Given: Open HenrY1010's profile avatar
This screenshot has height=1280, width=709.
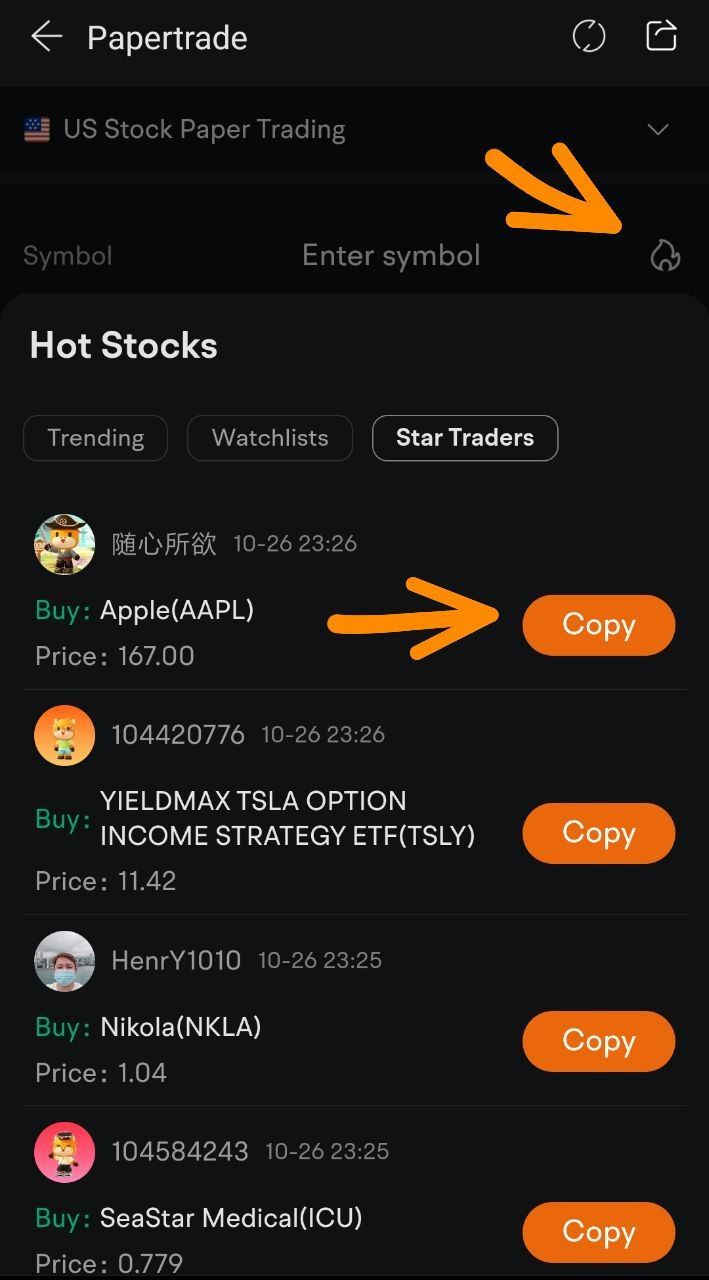Looking at the screenshot, I should click(65, 961).
